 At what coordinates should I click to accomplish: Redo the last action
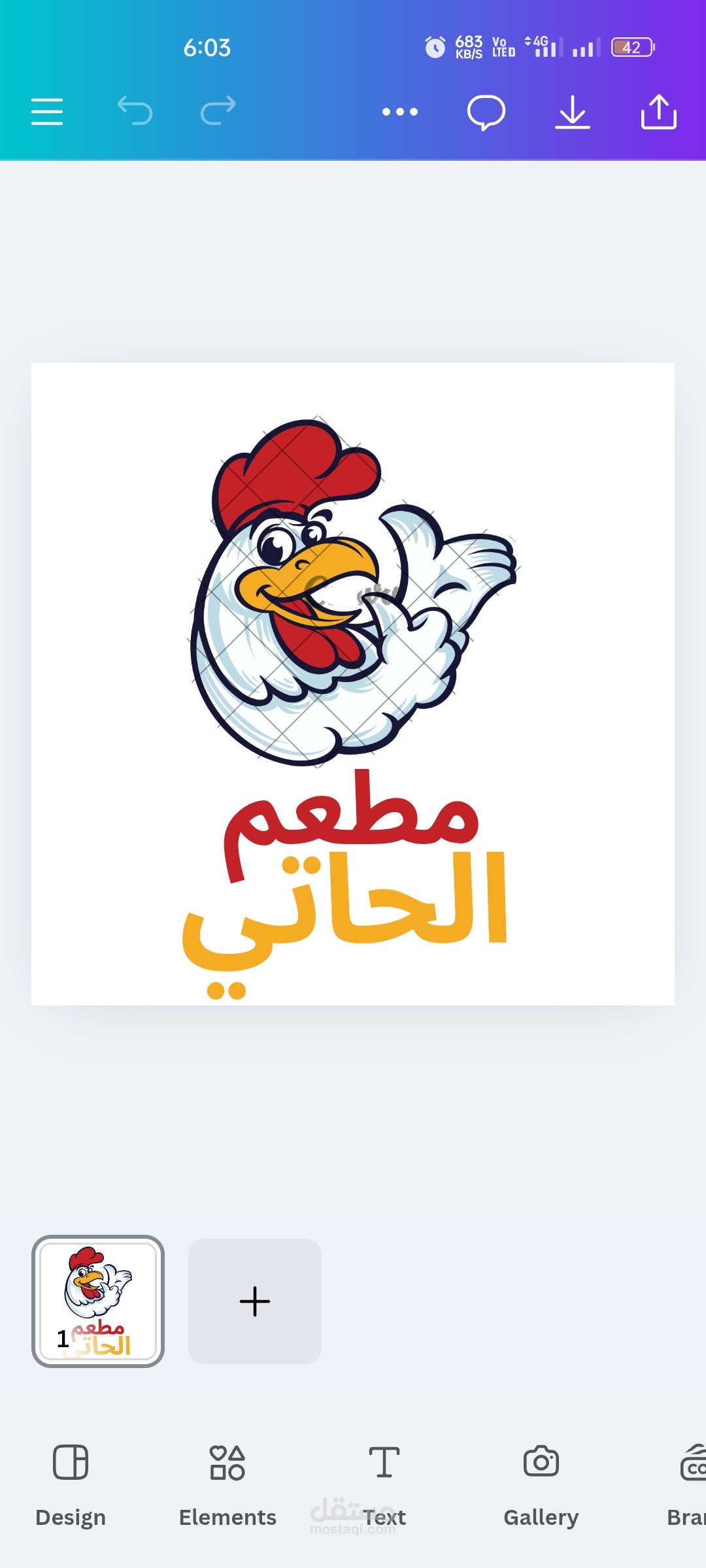[x=218, y=110]
